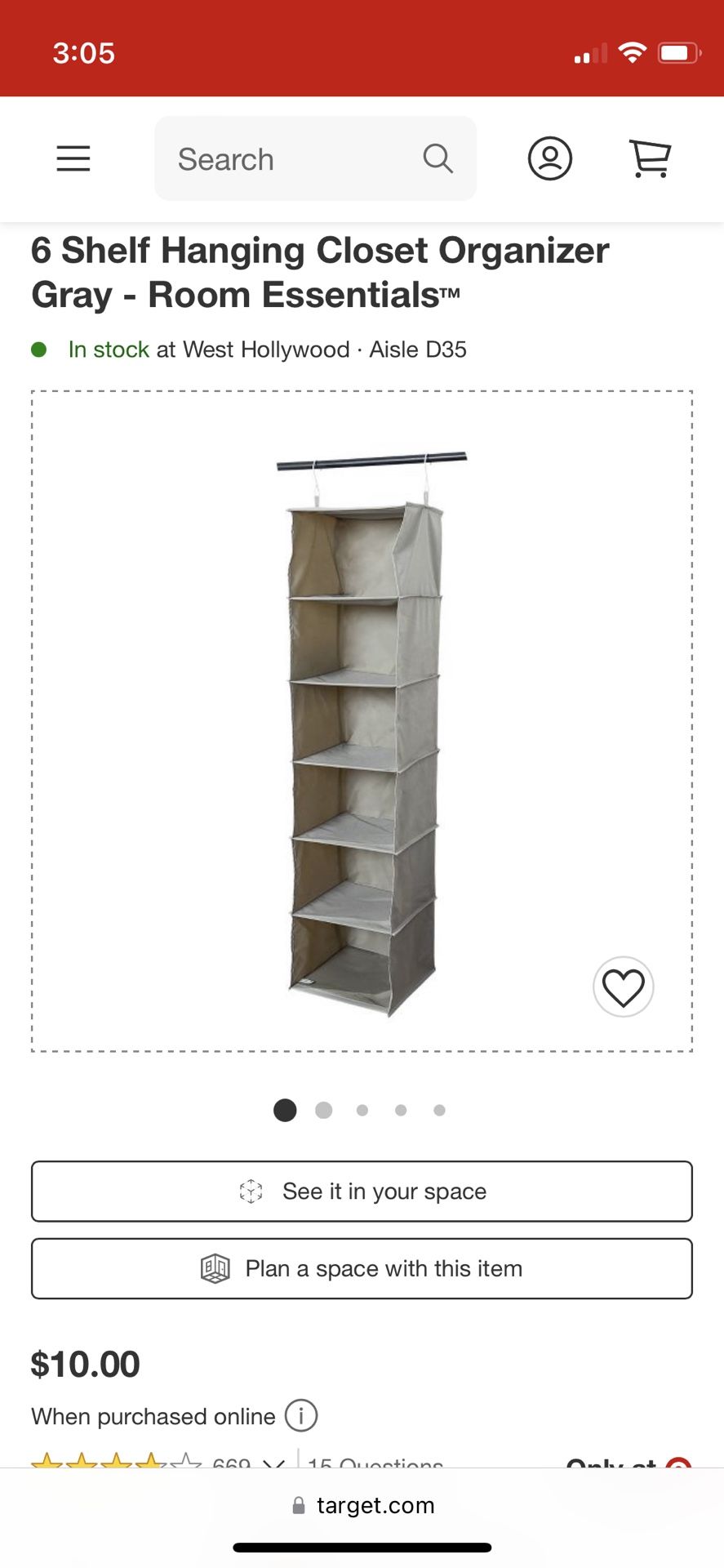Screen dimensions: 724x1568
Task: Tap the heart to favorite this organizer
Action: click(623, 987)
